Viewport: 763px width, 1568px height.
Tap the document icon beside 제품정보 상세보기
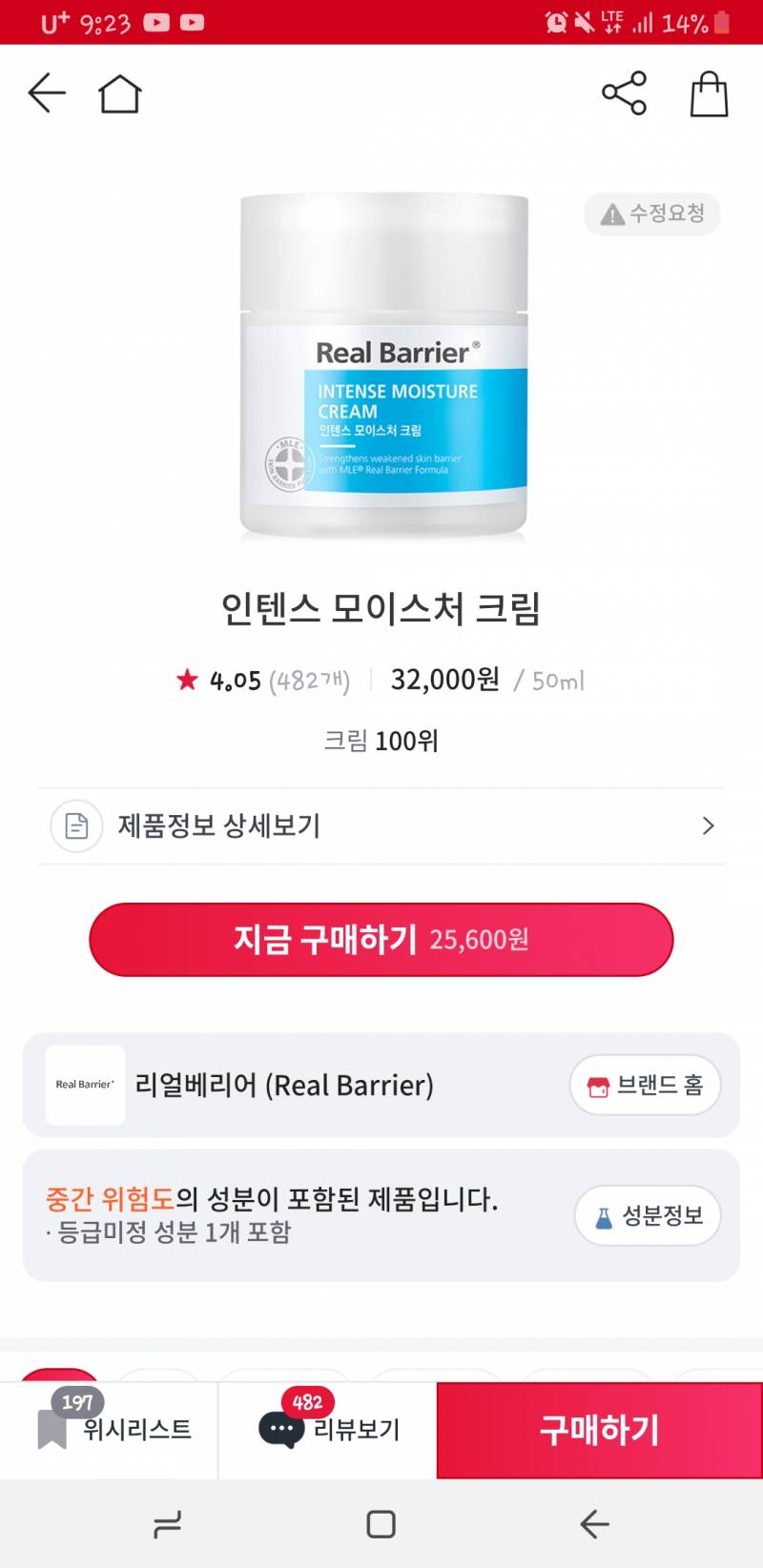pyautogui.click(x=75, y=825)
